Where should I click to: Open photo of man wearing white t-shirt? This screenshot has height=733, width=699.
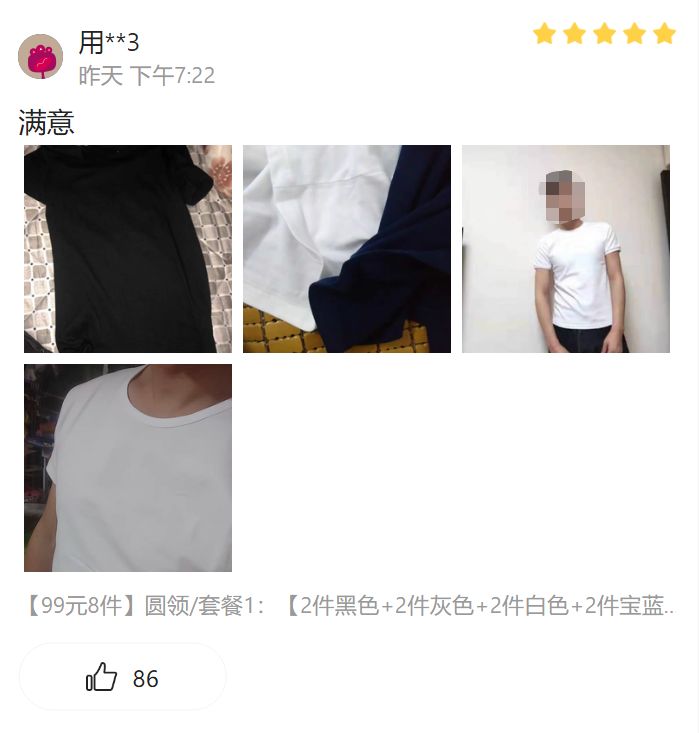[x=565, y=249]
